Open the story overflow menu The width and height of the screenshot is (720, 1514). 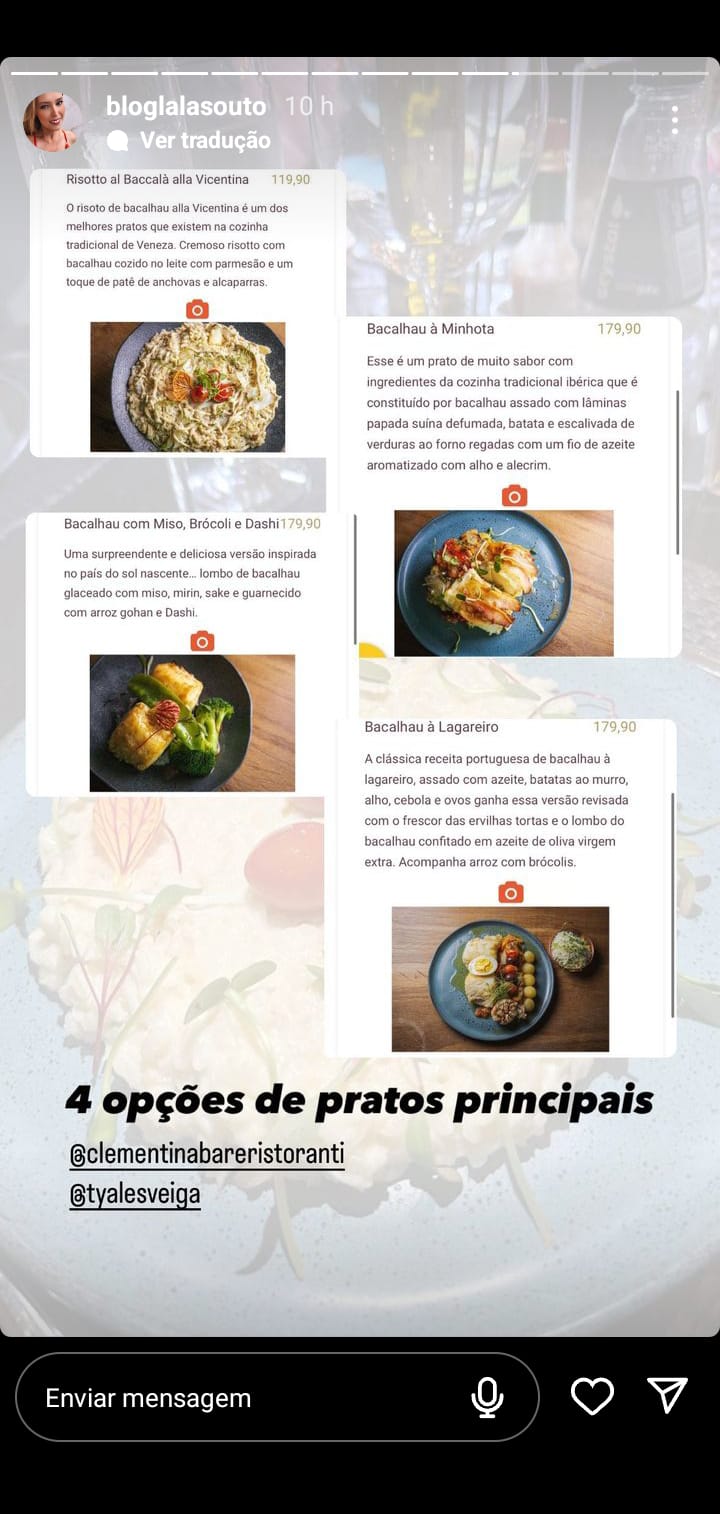point(675,121)
